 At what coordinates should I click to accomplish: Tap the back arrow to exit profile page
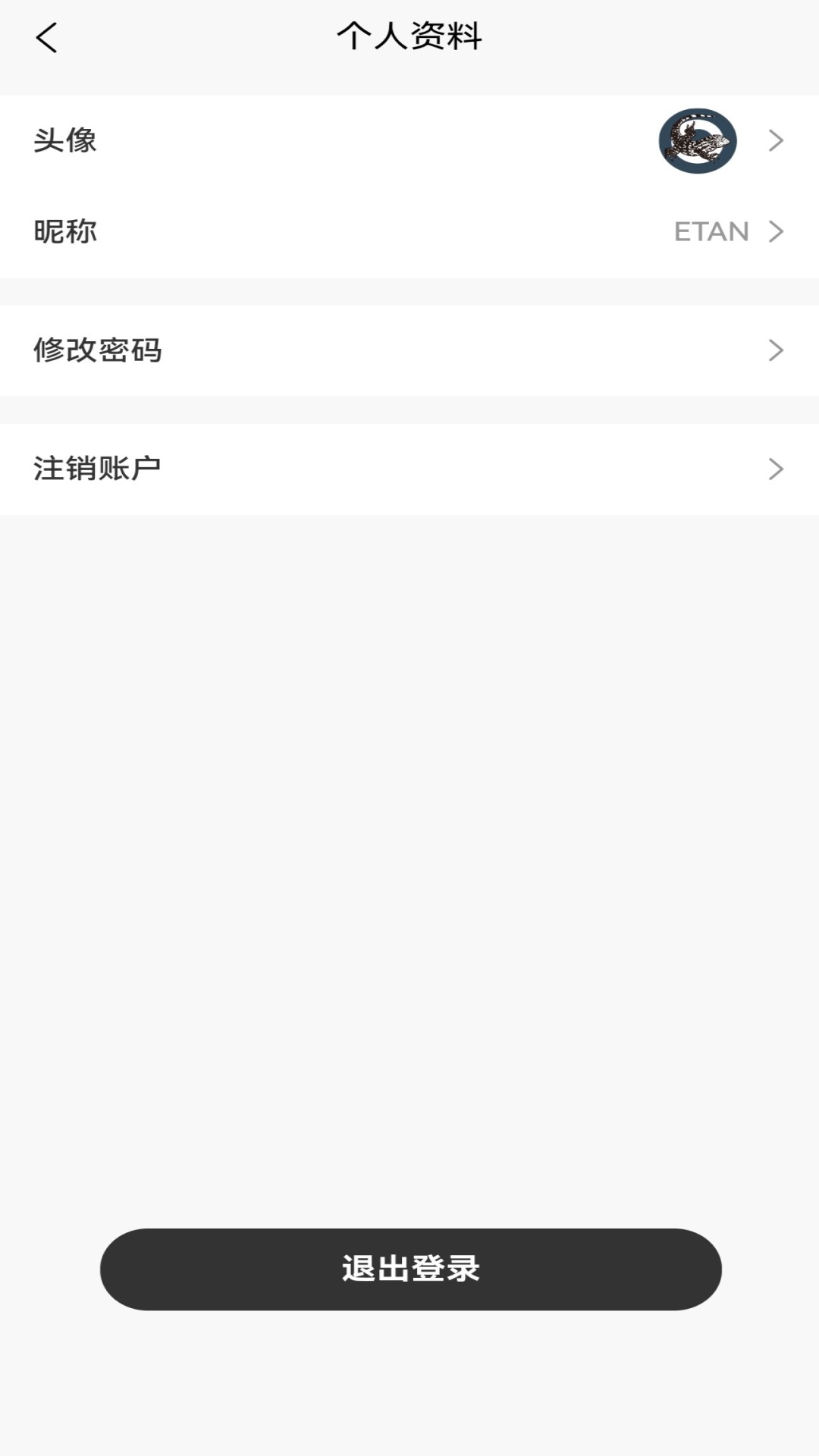pyautogui.click(x=47, y=37)
